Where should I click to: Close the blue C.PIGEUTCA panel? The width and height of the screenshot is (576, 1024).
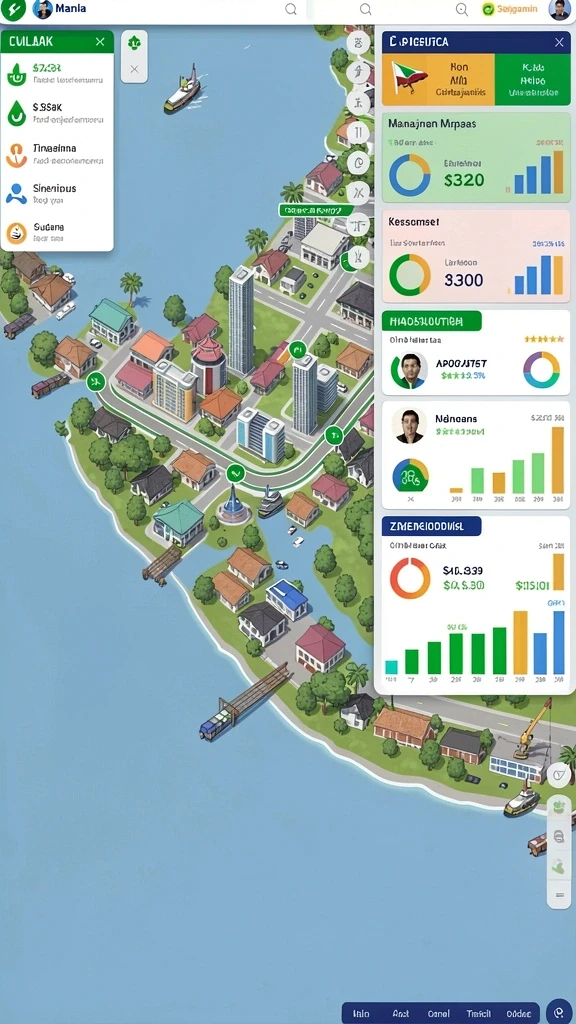(559, 42)
